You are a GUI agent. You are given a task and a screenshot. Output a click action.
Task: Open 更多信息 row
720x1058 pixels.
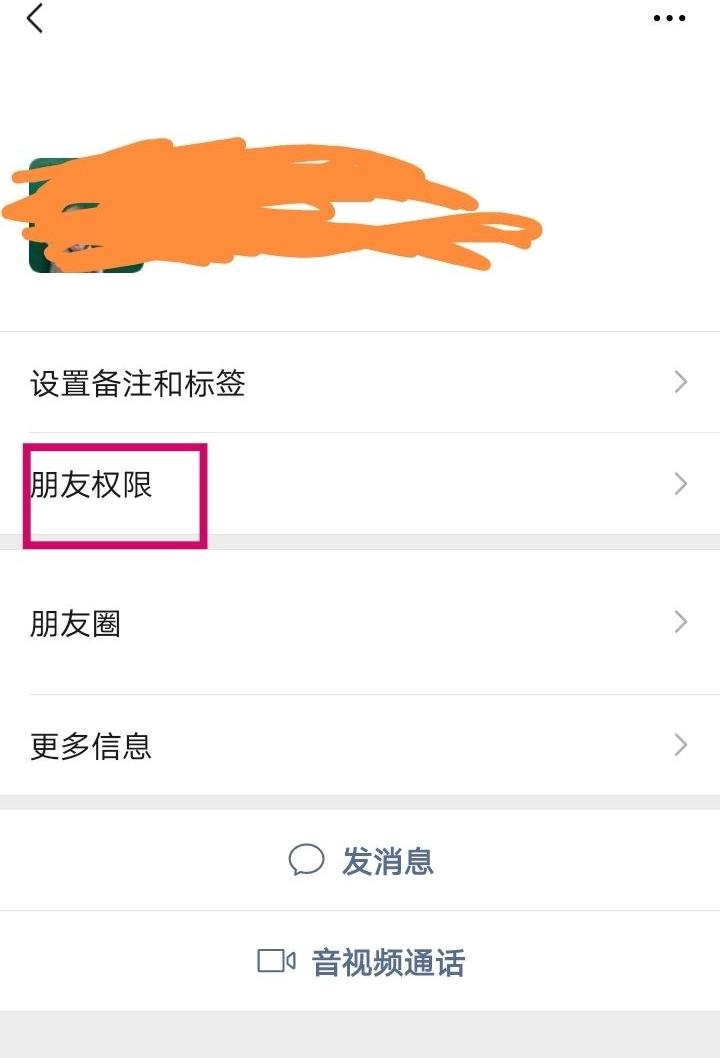click(360, 746)
